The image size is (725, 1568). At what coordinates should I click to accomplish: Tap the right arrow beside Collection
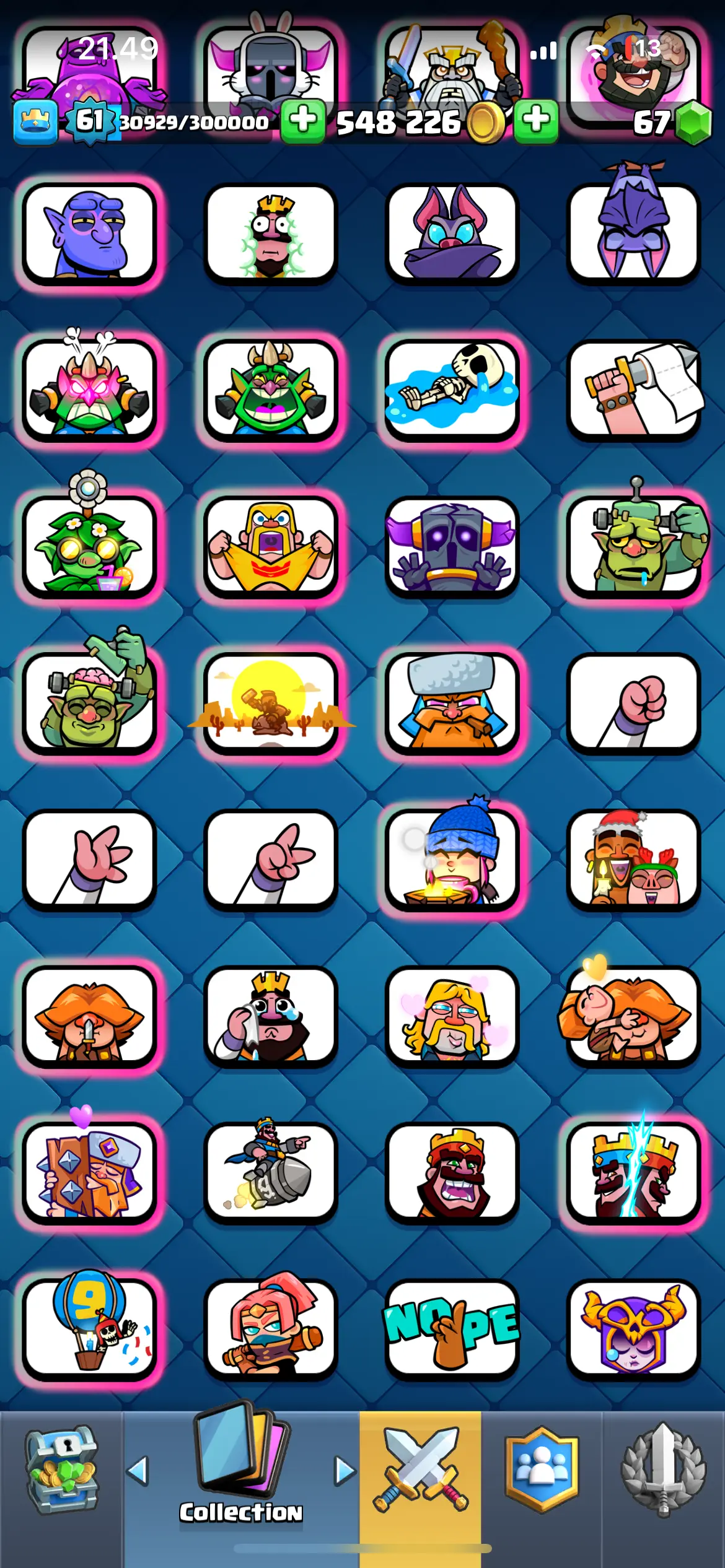pyautogui.click(x=345, y=1470)
